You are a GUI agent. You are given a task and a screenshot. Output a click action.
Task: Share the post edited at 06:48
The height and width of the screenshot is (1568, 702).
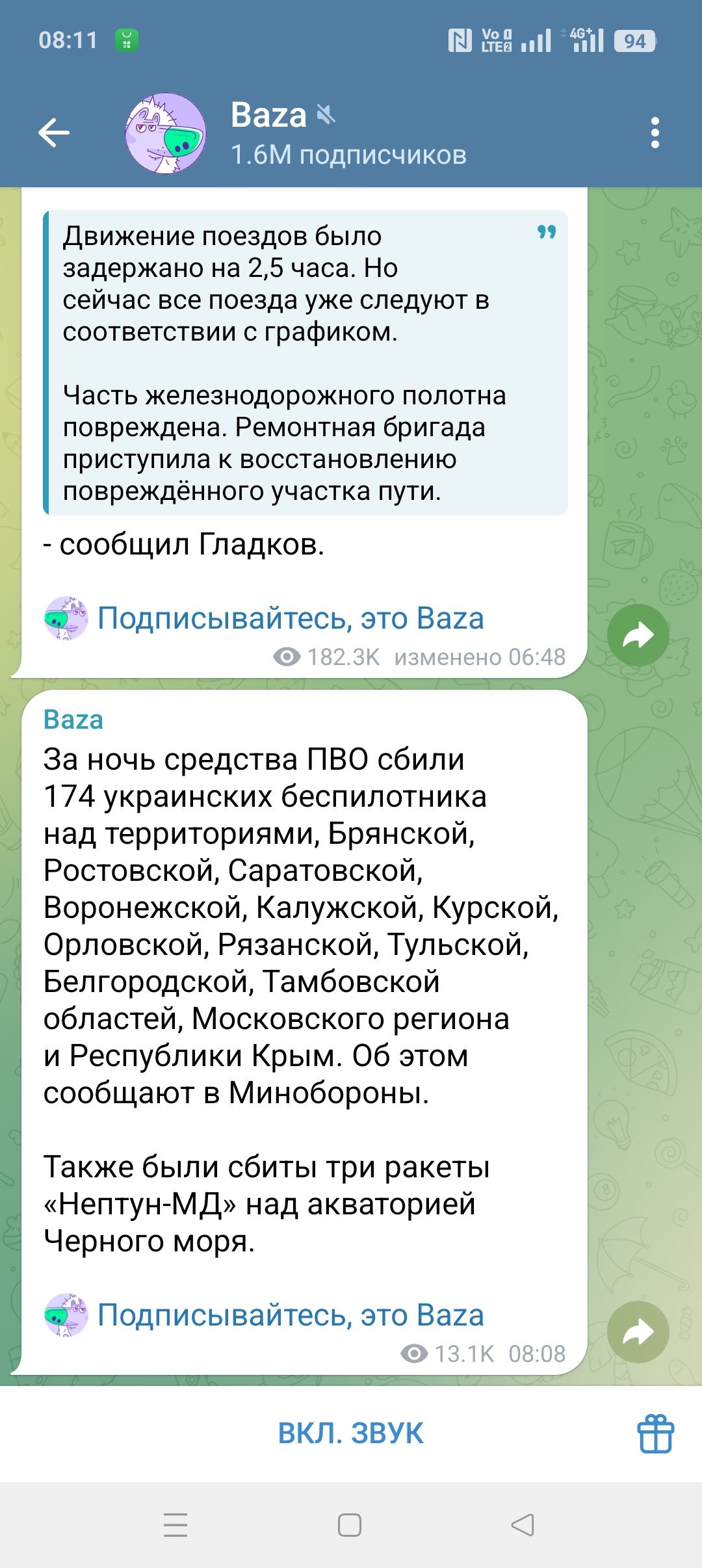tap(638, 635)
